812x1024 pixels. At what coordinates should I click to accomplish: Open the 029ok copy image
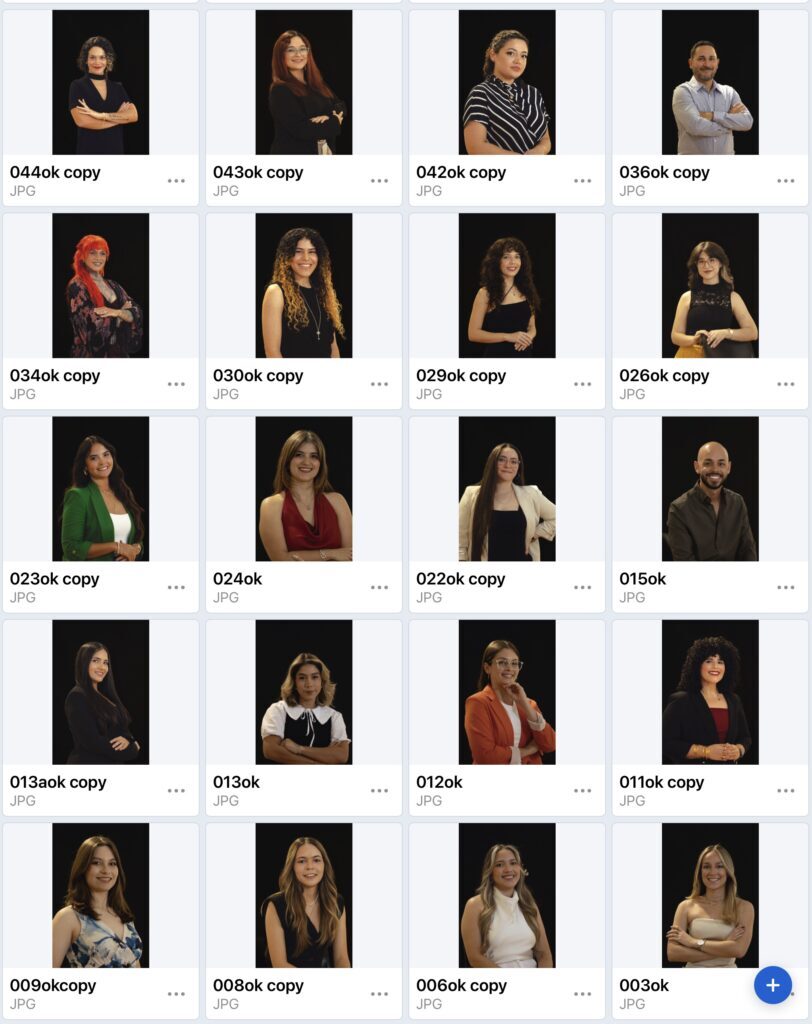pyautogui.click(x=507, y=286)
